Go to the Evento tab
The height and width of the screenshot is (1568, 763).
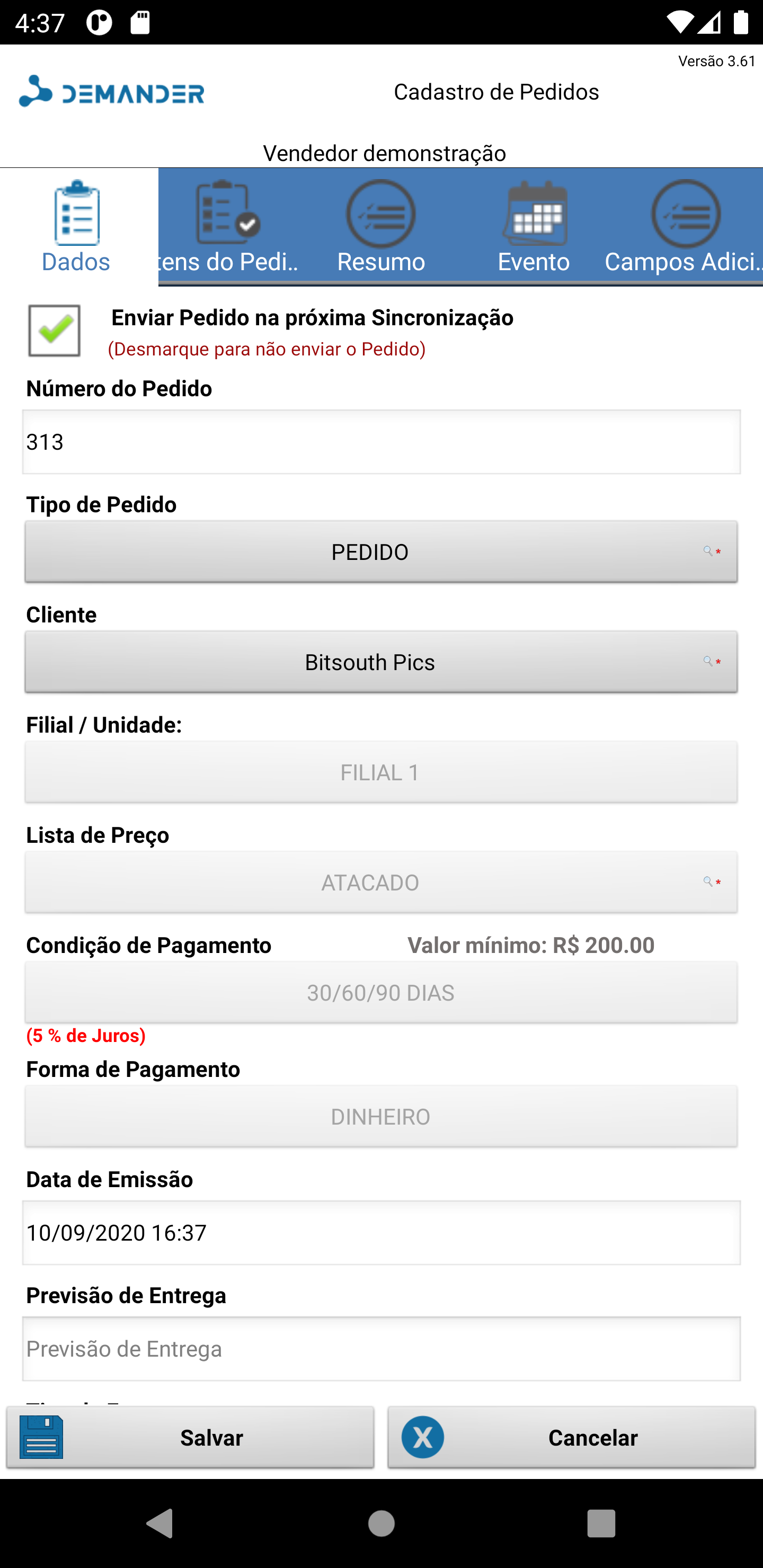pyautogui.click(x=534, y=226)
